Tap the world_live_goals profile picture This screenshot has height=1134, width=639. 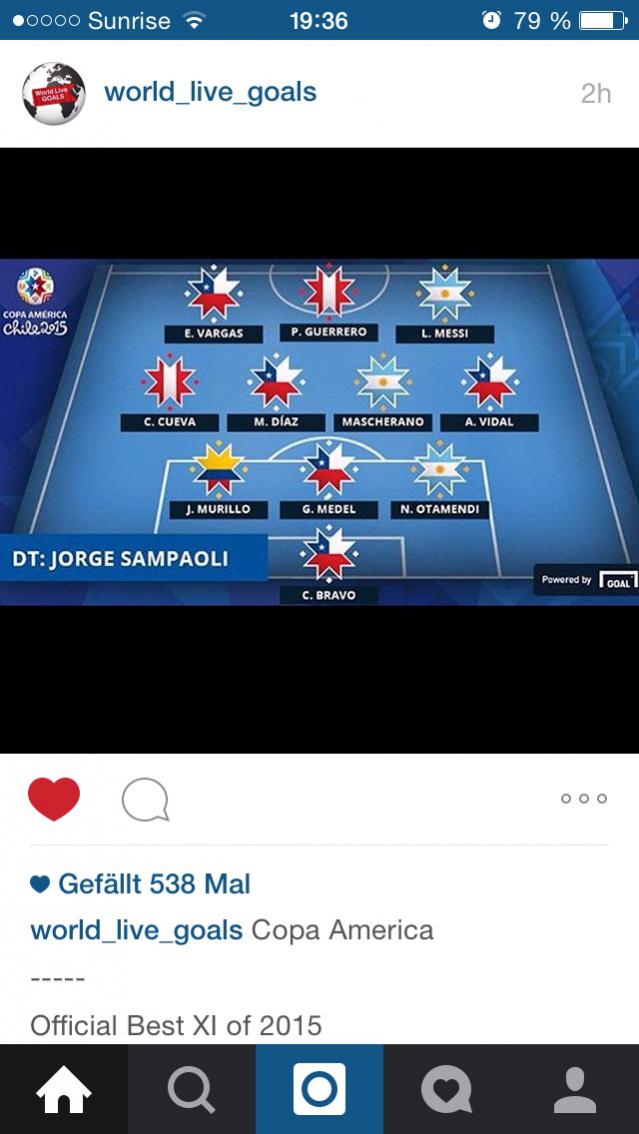pyautogui.click(x=54, y=94)
